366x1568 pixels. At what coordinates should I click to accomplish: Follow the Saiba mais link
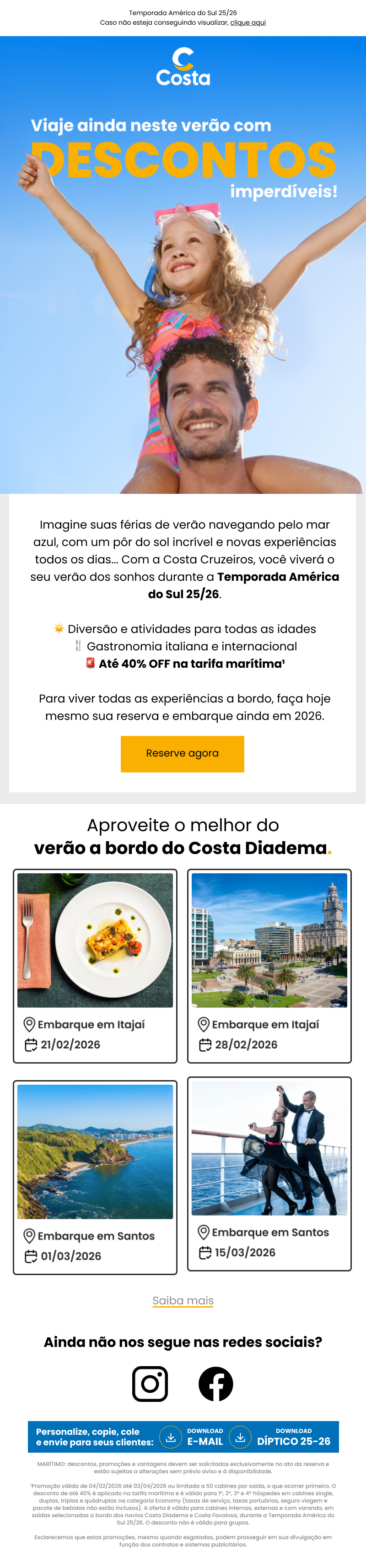(x=183, y=1300)
